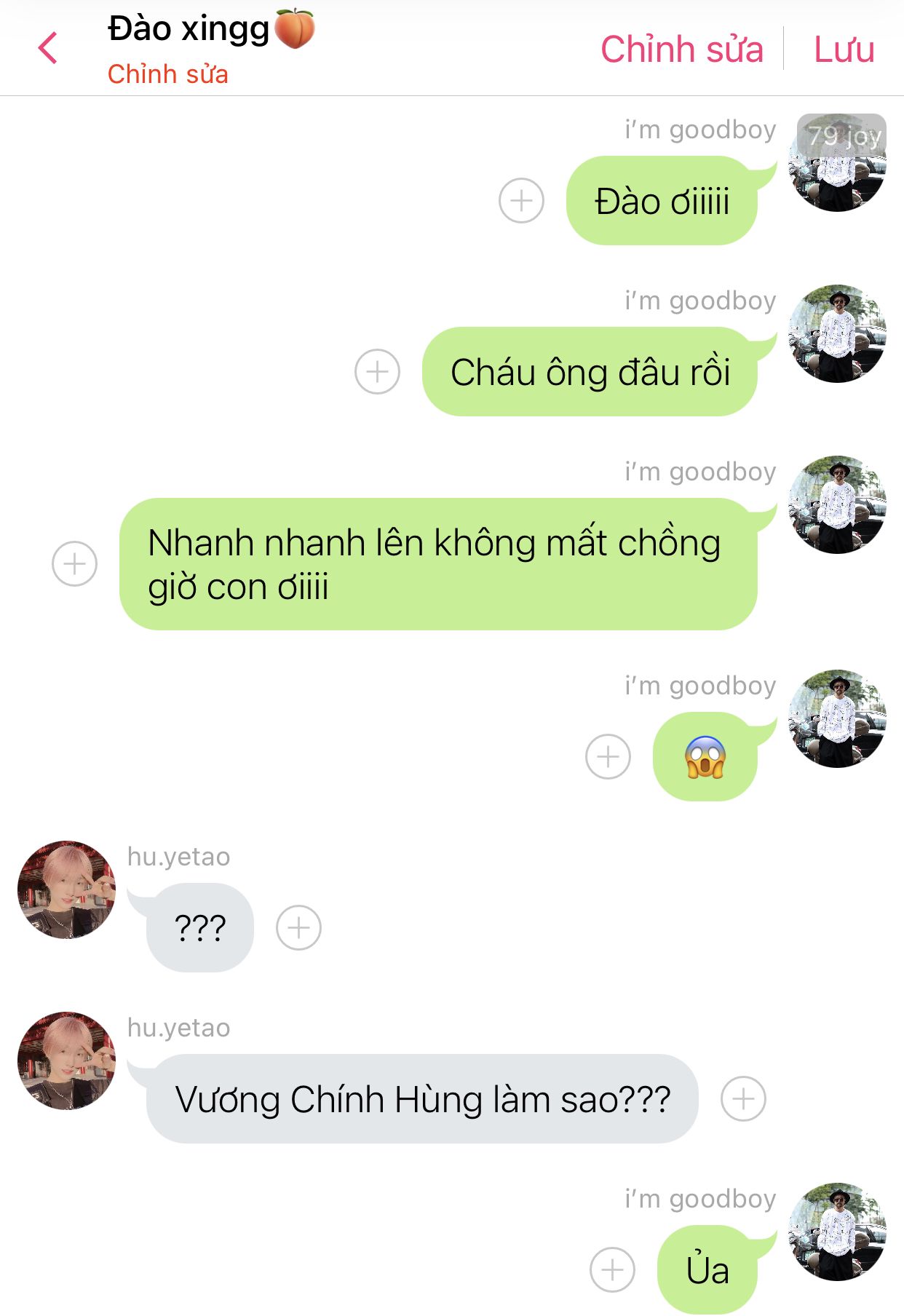The height and width of the screenshot is (1316, 904).
Task: Tap plus icon beside 'Ủa' message
Action: 612,1269
